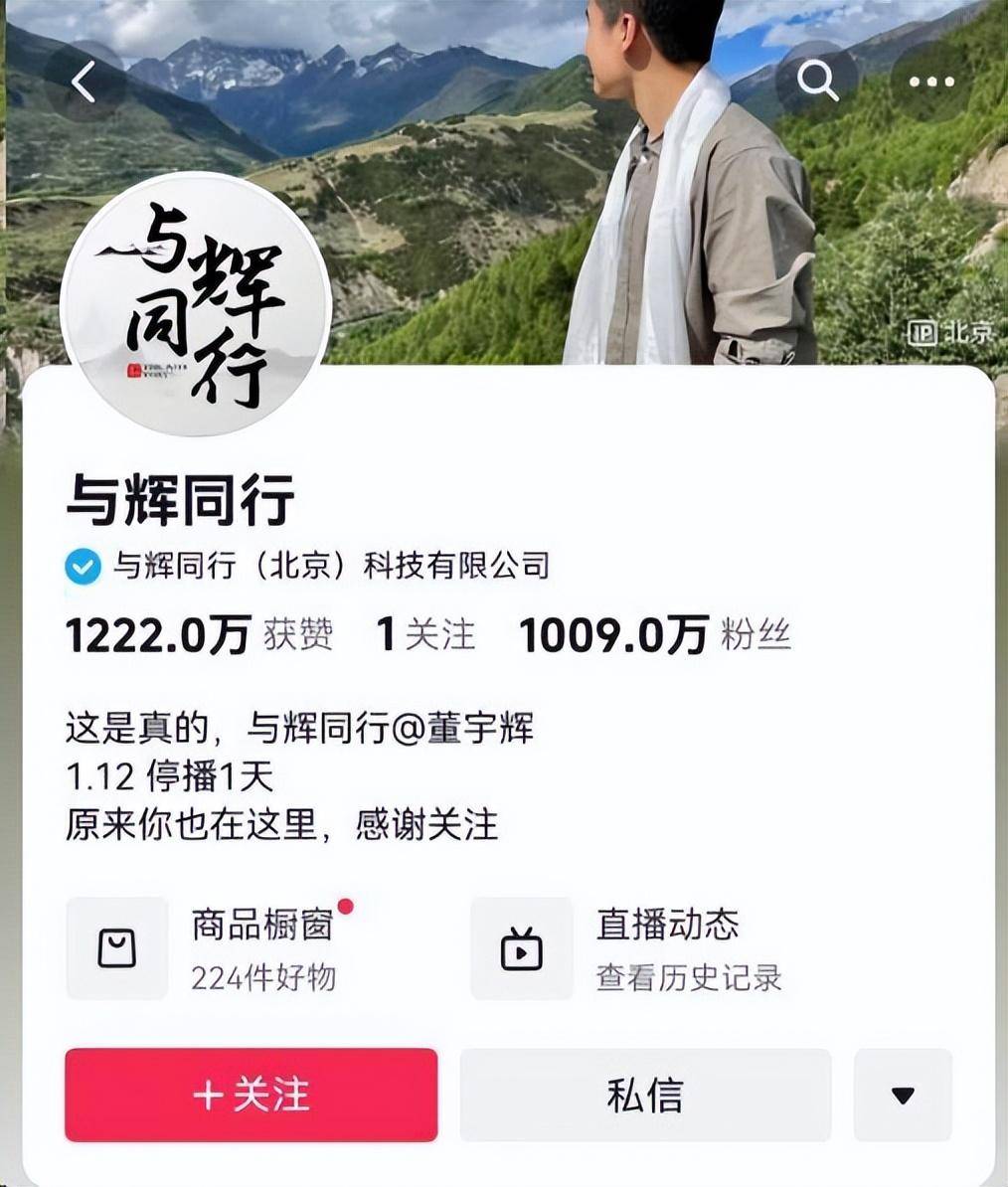Image resolution: width=1008 pixels, height=1187 pixels.
Task: View the 1 关注 following list
Action: coord(425,634)
